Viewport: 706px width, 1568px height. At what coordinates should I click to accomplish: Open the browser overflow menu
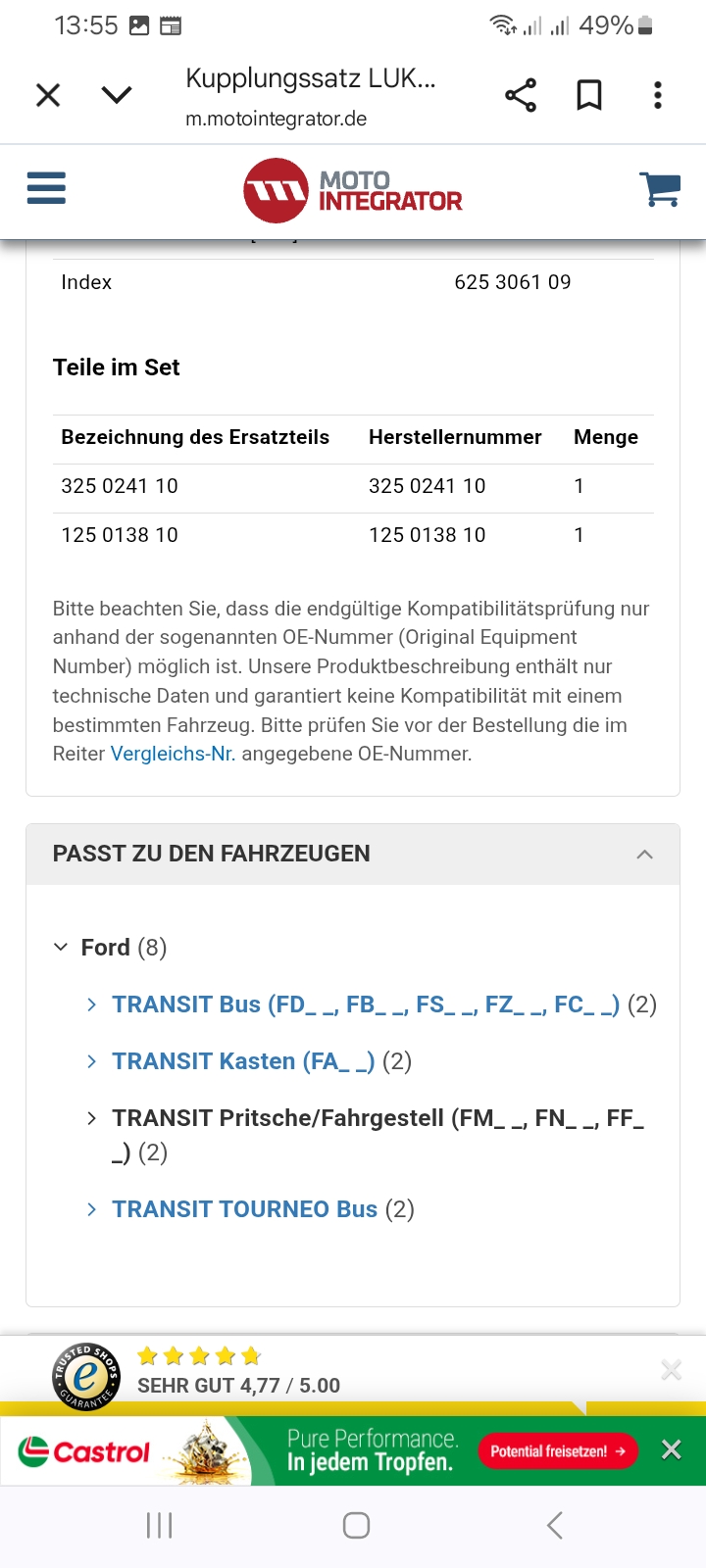click(658, 95)
